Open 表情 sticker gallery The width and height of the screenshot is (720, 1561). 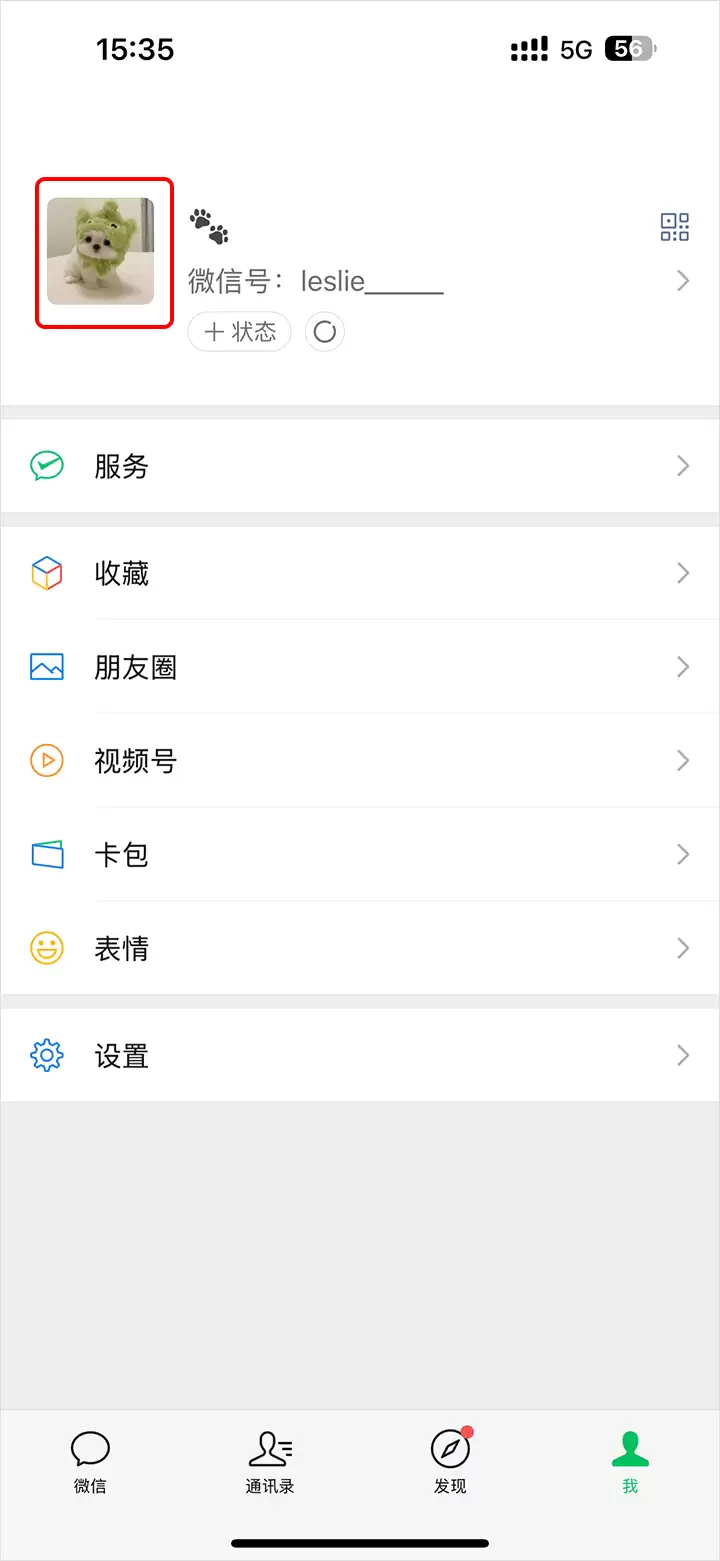click(360, 948)
